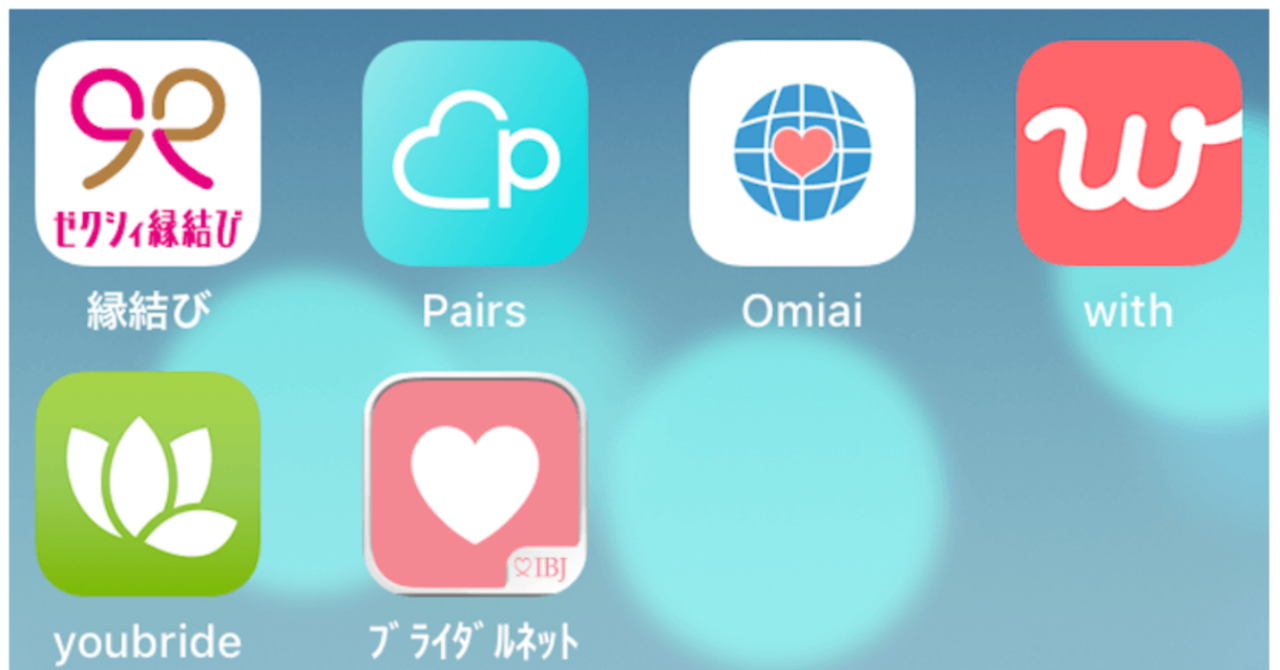Launch the Pairs app
Screen dimensions: 1280x670
click(x=475, y=153)
